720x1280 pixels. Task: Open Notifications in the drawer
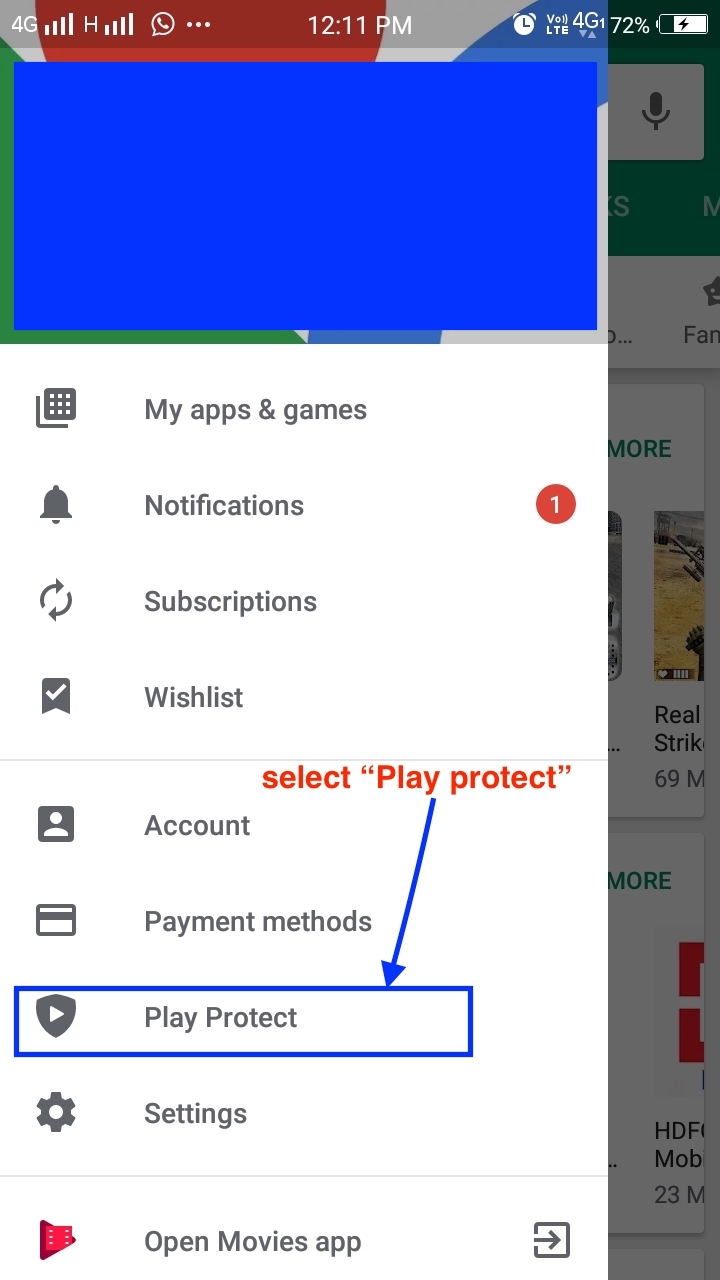click(224, 506)
